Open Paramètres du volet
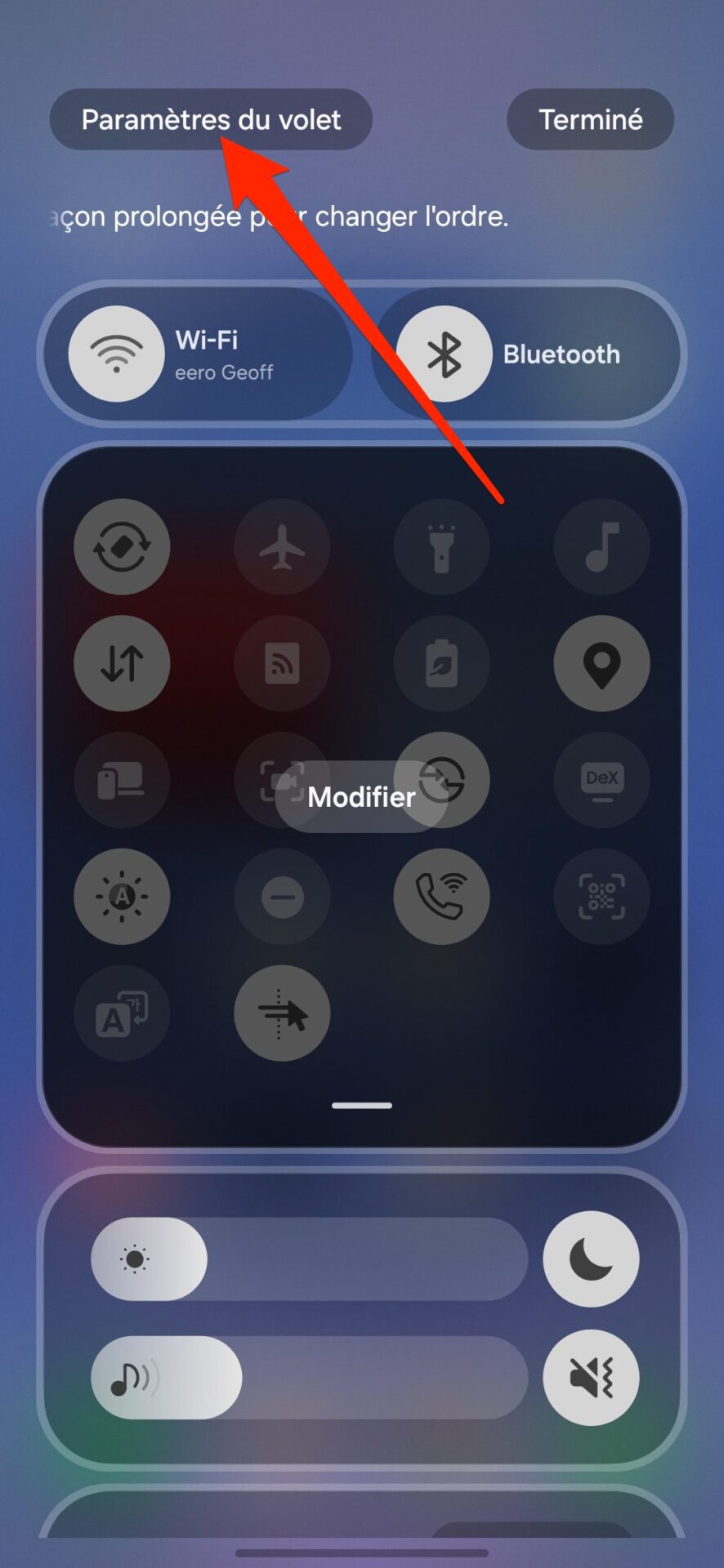 [x=211, y=119]
